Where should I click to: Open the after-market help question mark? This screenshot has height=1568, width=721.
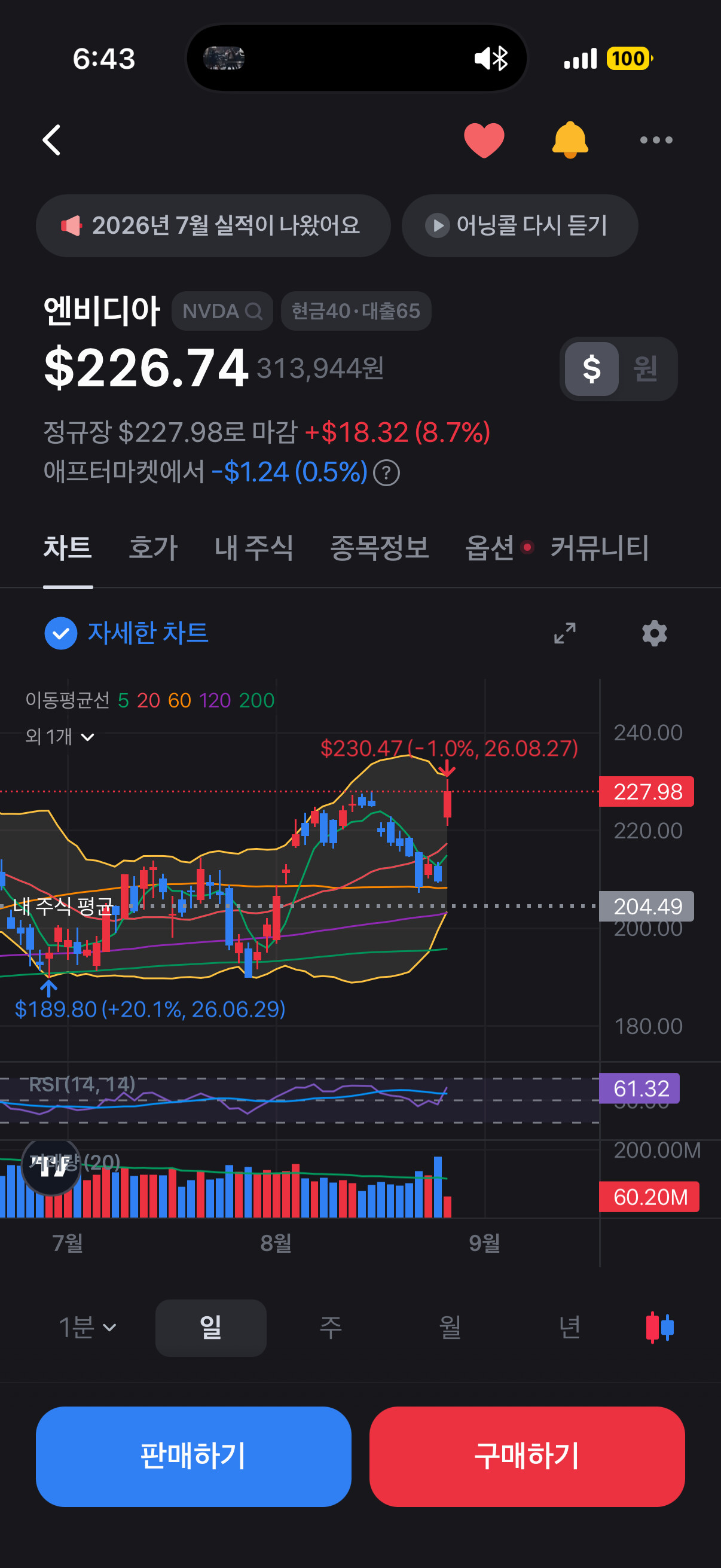pyautogui.click(x=386, y=473)
